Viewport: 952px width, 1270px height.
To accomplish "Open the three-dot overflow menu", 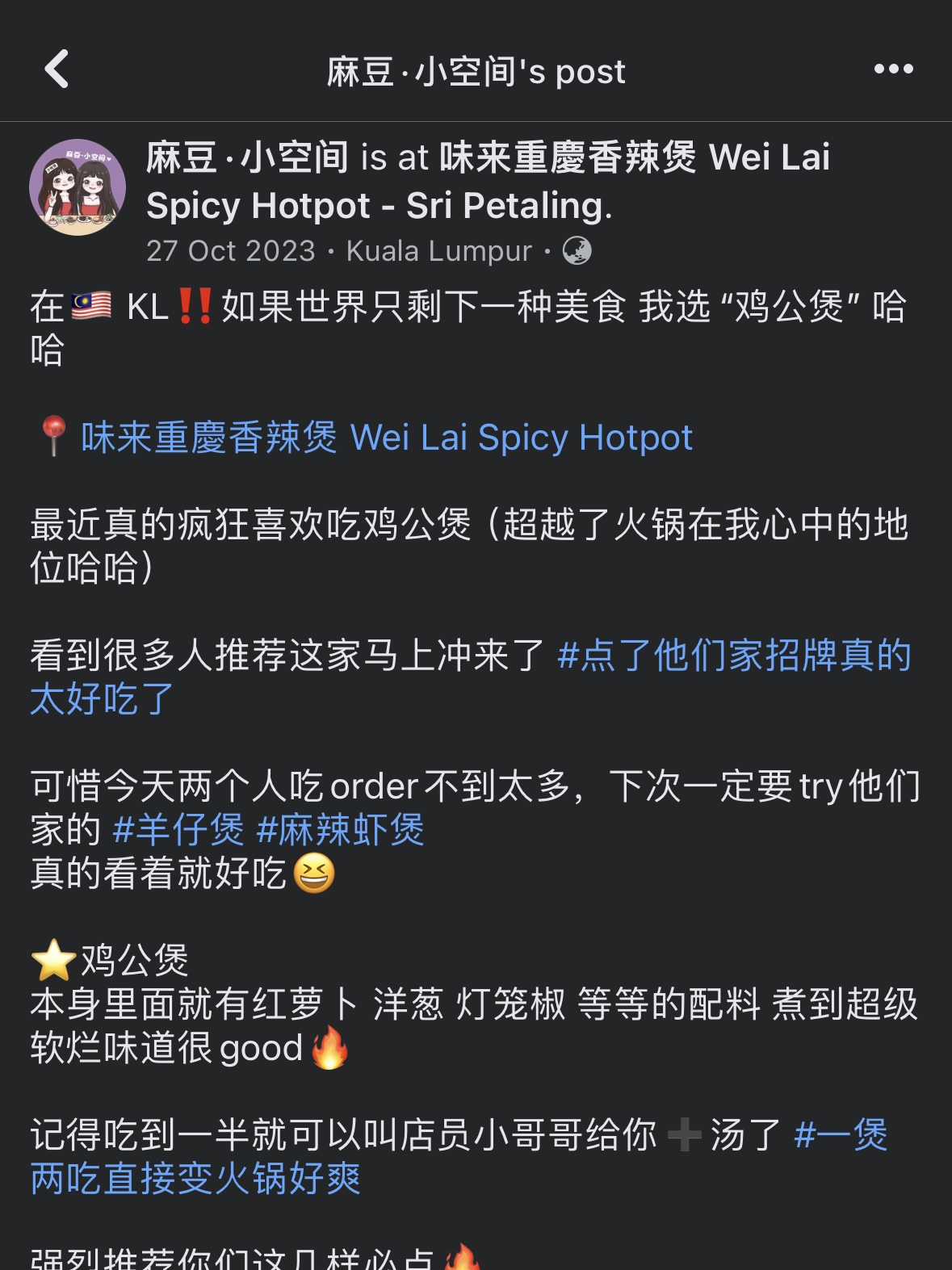I will [893, 69].
